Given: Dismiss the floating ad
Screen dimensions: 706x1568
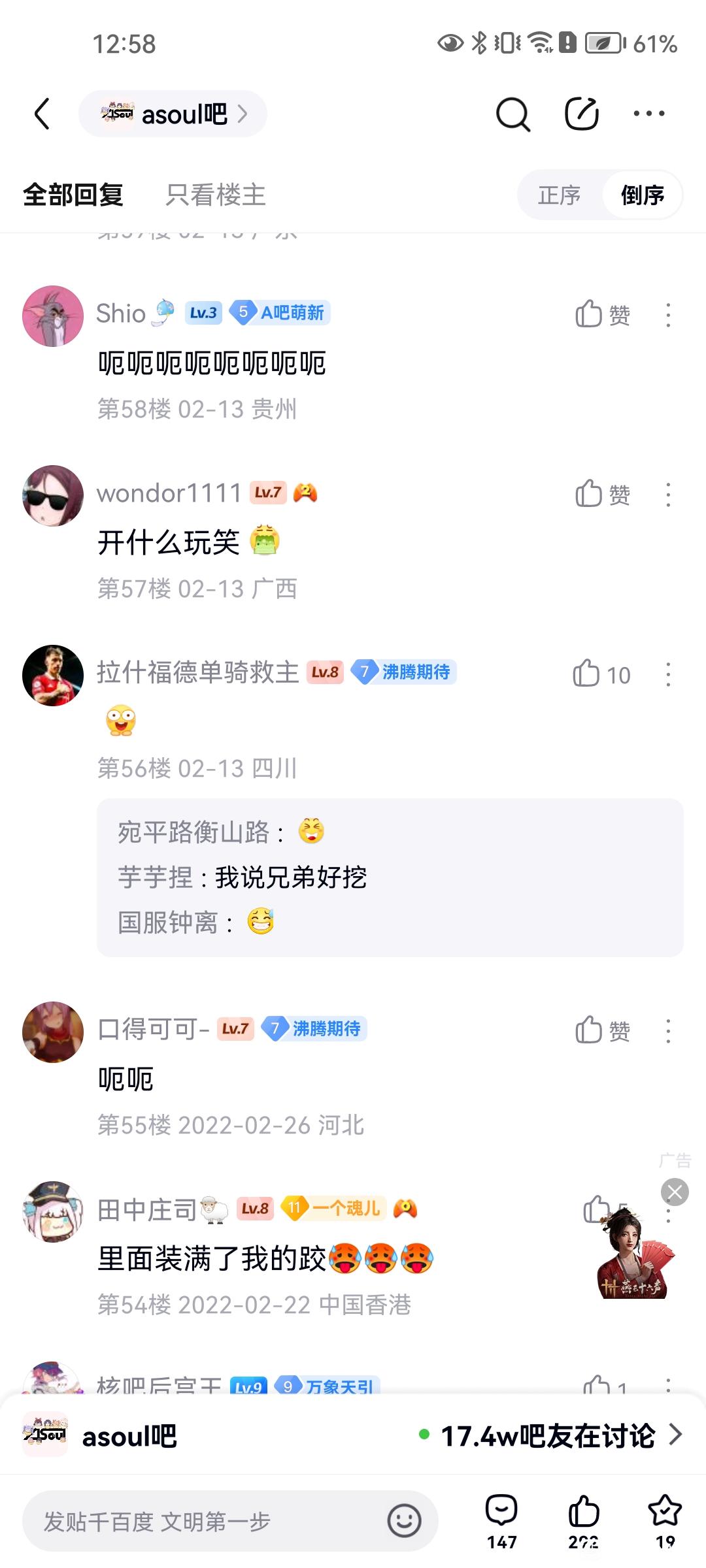Looking at the screenshot, I should [675, 1192].
